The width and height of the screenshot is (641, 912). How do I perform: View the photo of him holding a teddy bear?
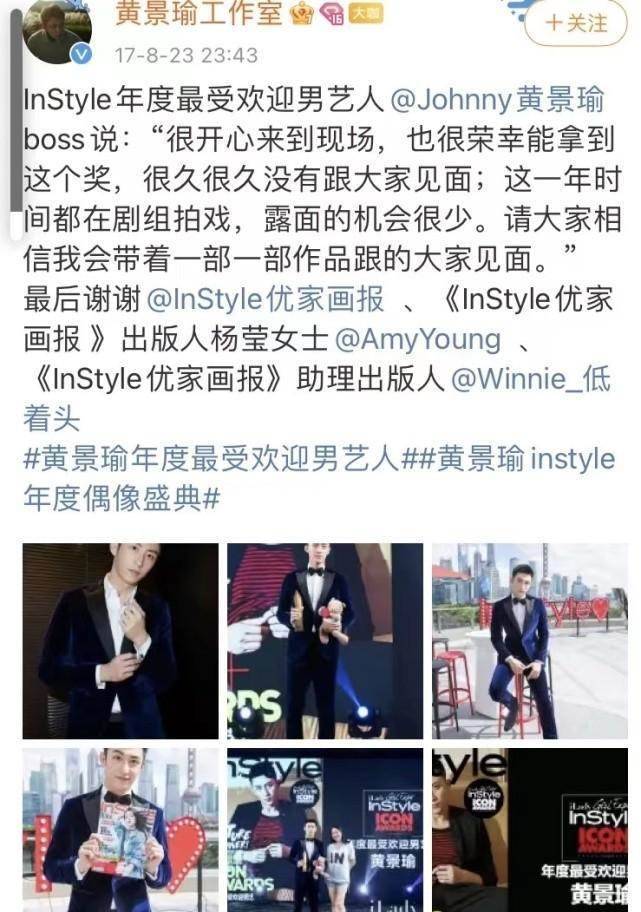(324, 640)
